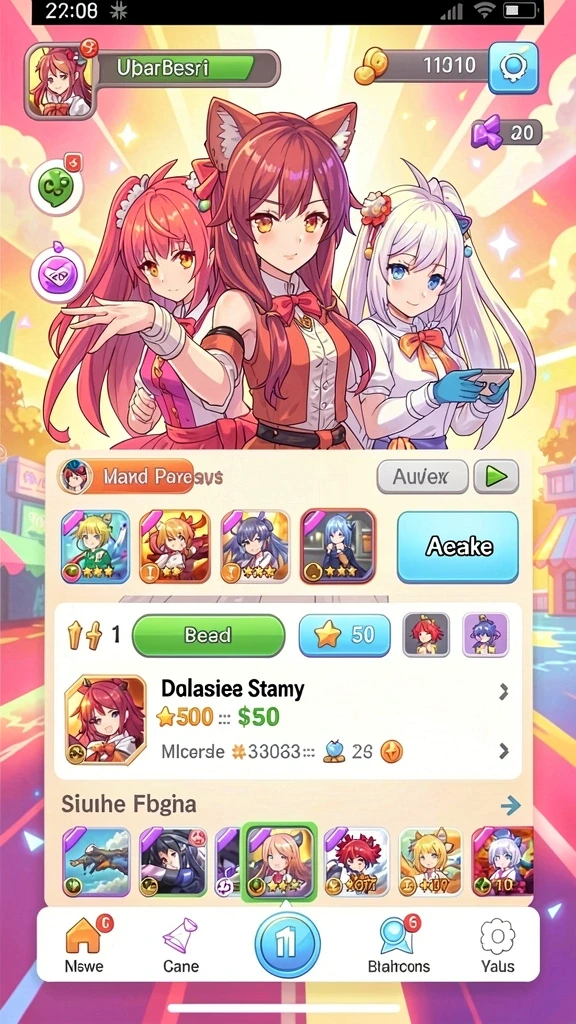Tap the blue gem button beside 11010

click(513, 67)
